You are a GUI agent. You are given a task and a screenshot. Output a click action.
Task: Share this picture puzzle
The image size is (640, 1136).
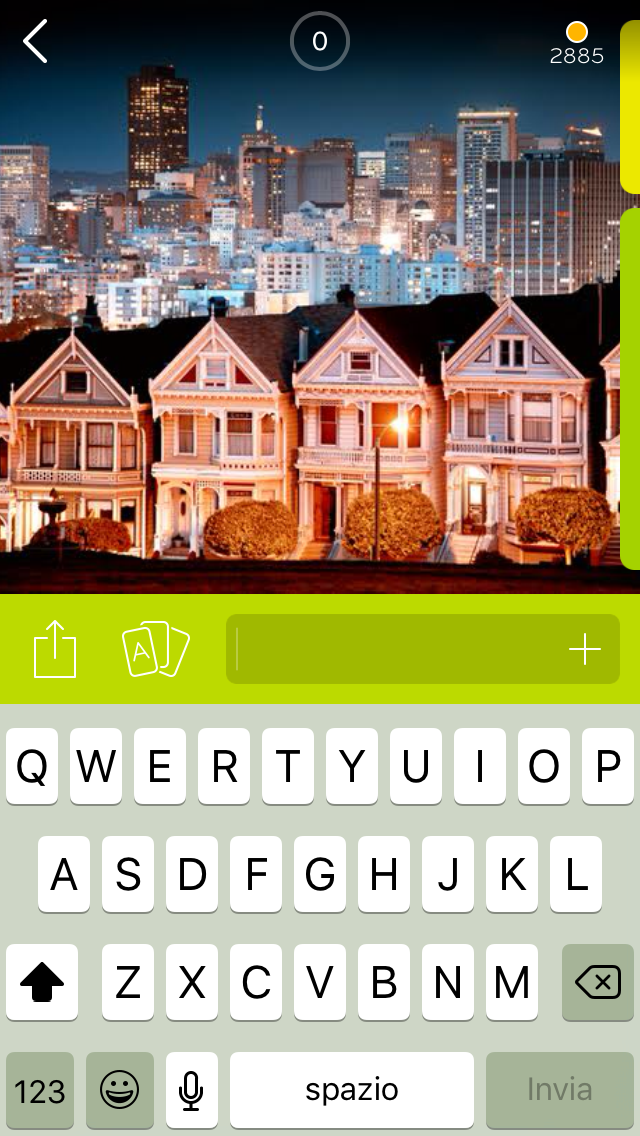point(55,649)
